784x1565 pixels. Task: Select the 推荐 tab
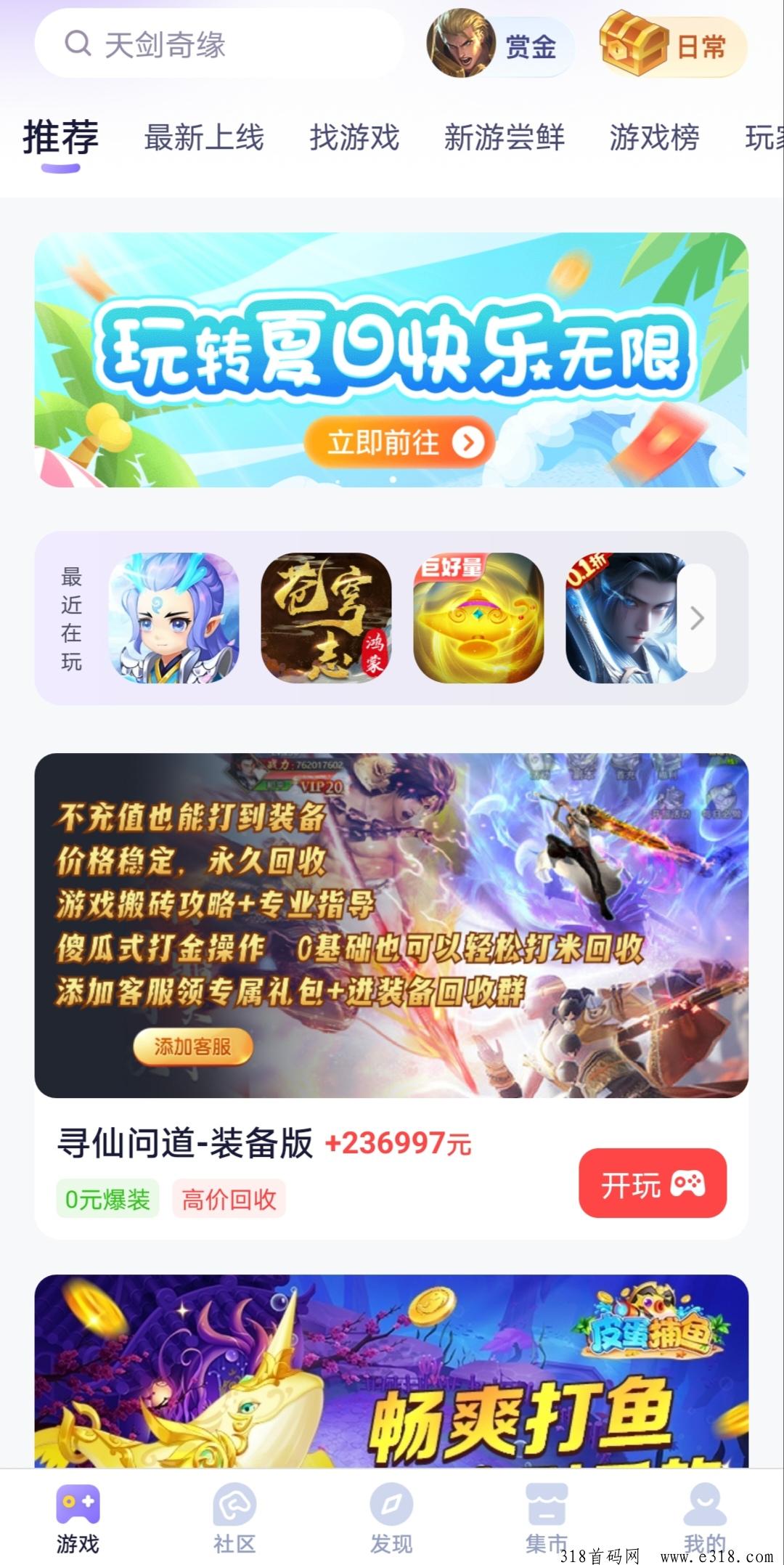point(61,137)
